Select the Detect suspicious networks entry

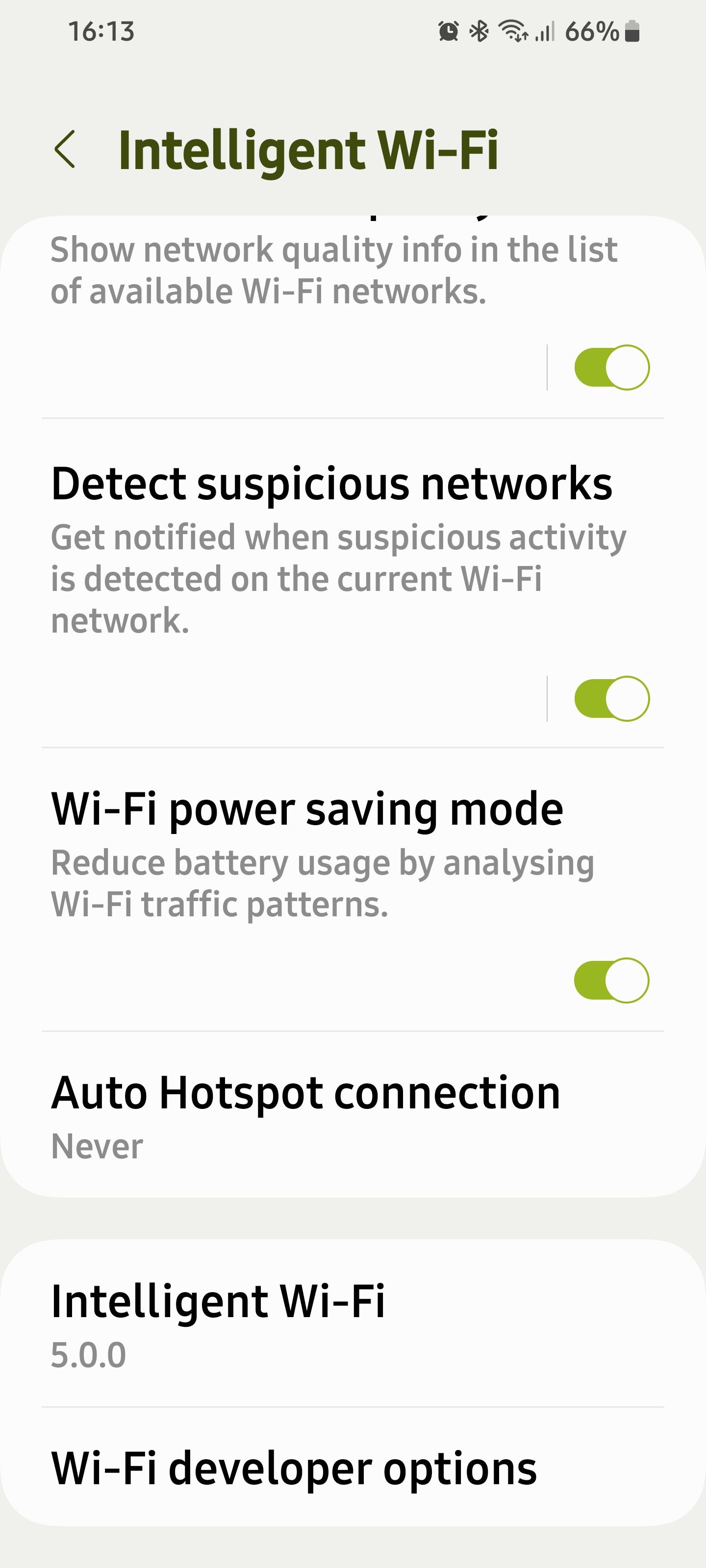coord(332,484)
